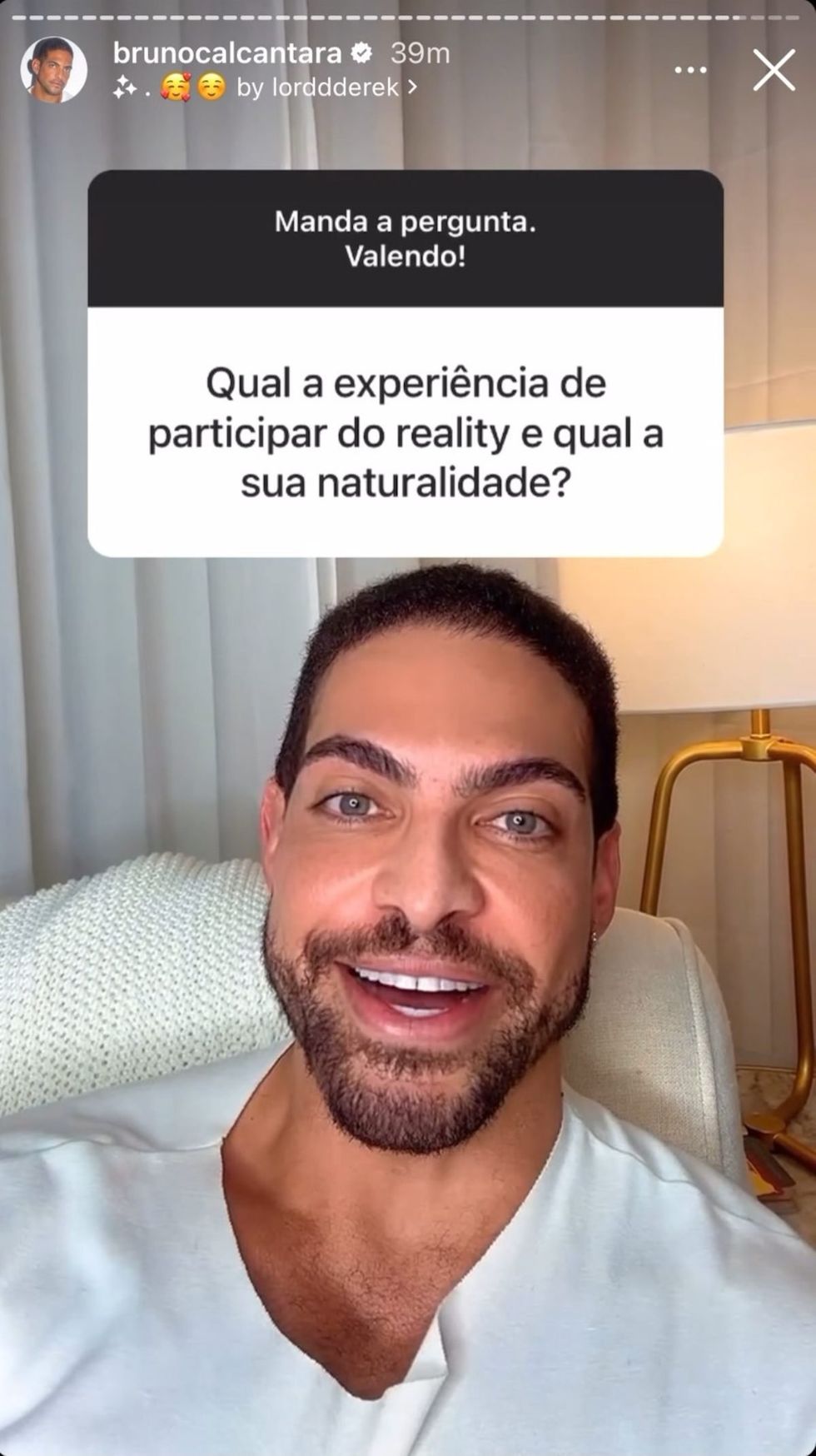
Task: Open brunocalcantara's profile picture
Action: (x=53, y=70)
